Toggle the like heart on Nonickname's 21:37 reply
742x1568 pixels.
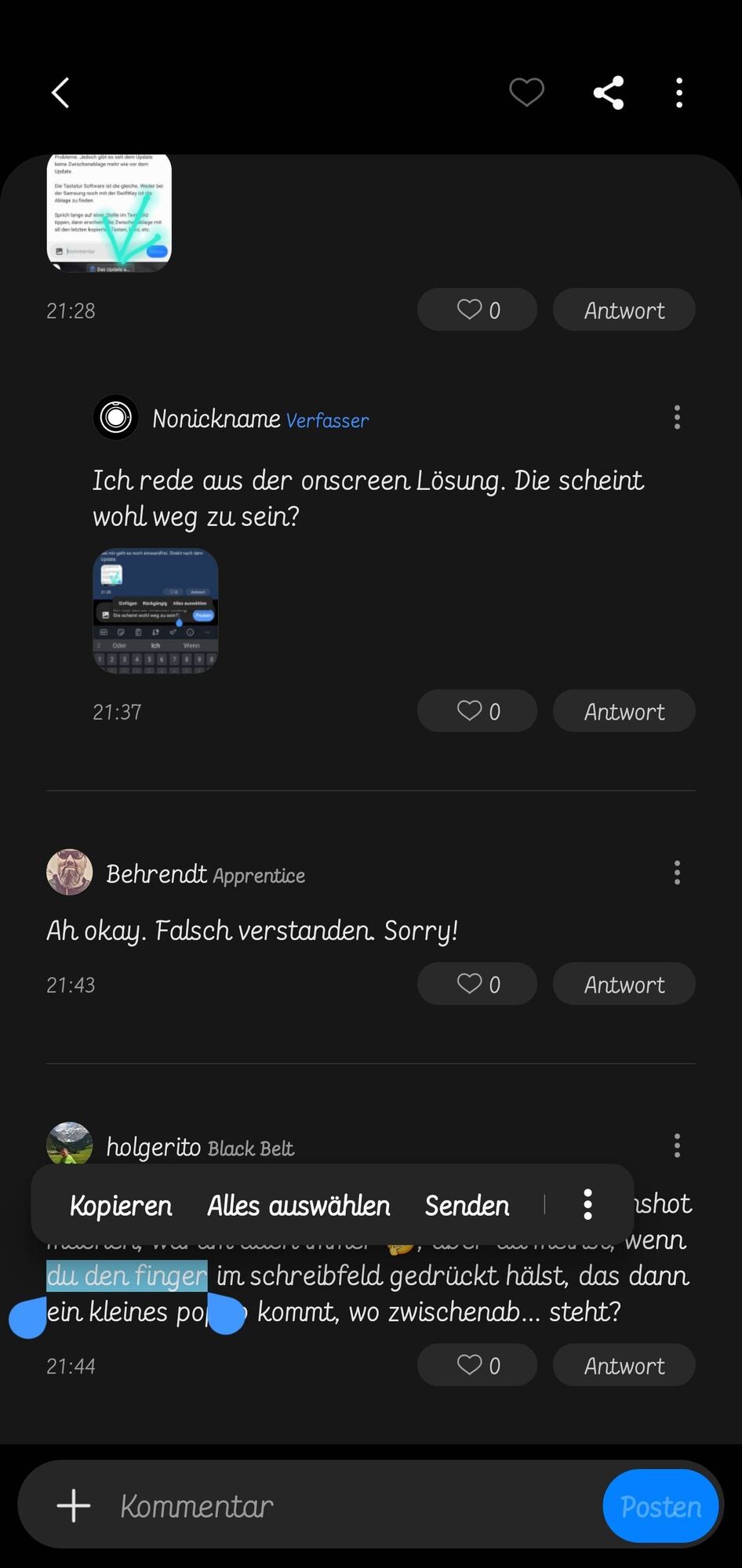point(471,710)
